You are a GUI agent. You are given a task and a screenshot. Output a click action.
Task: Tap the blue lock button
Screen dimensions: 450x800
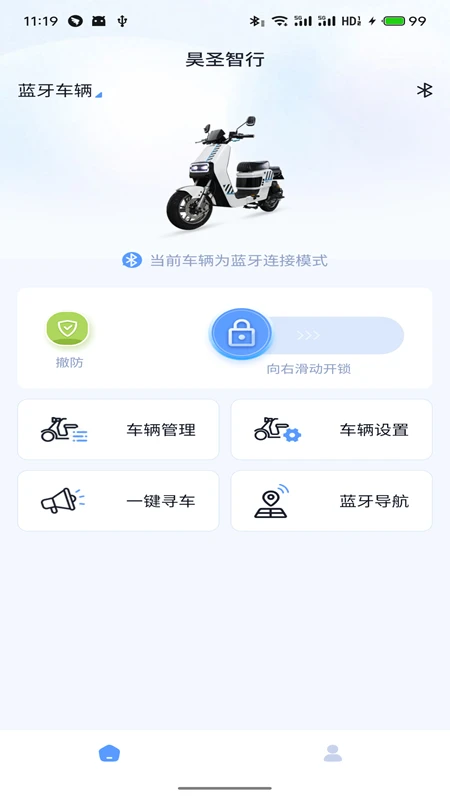click(241, 334)
